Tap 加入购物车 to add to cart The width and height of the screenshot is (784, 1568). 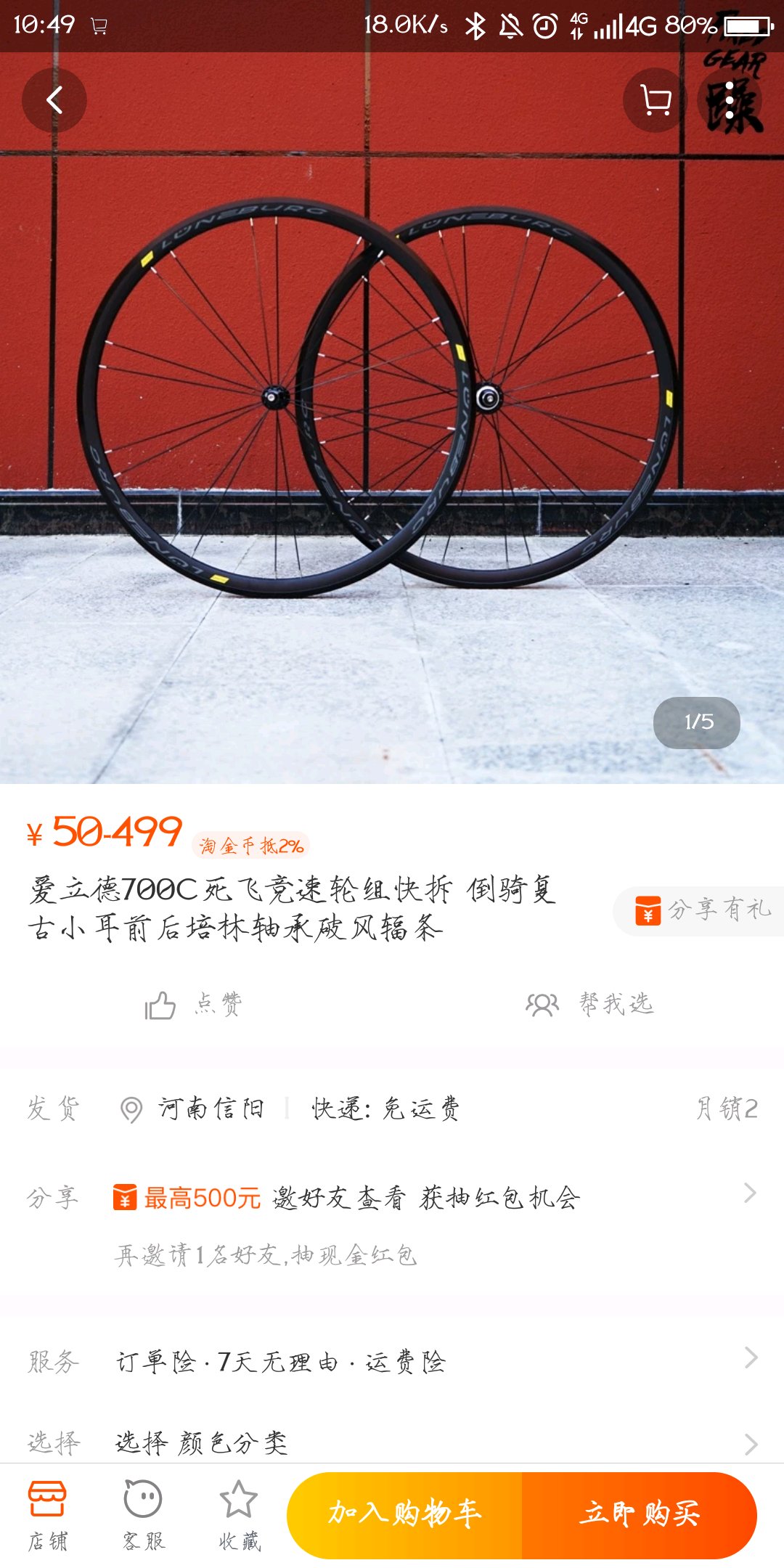(x=404, y=1515)
